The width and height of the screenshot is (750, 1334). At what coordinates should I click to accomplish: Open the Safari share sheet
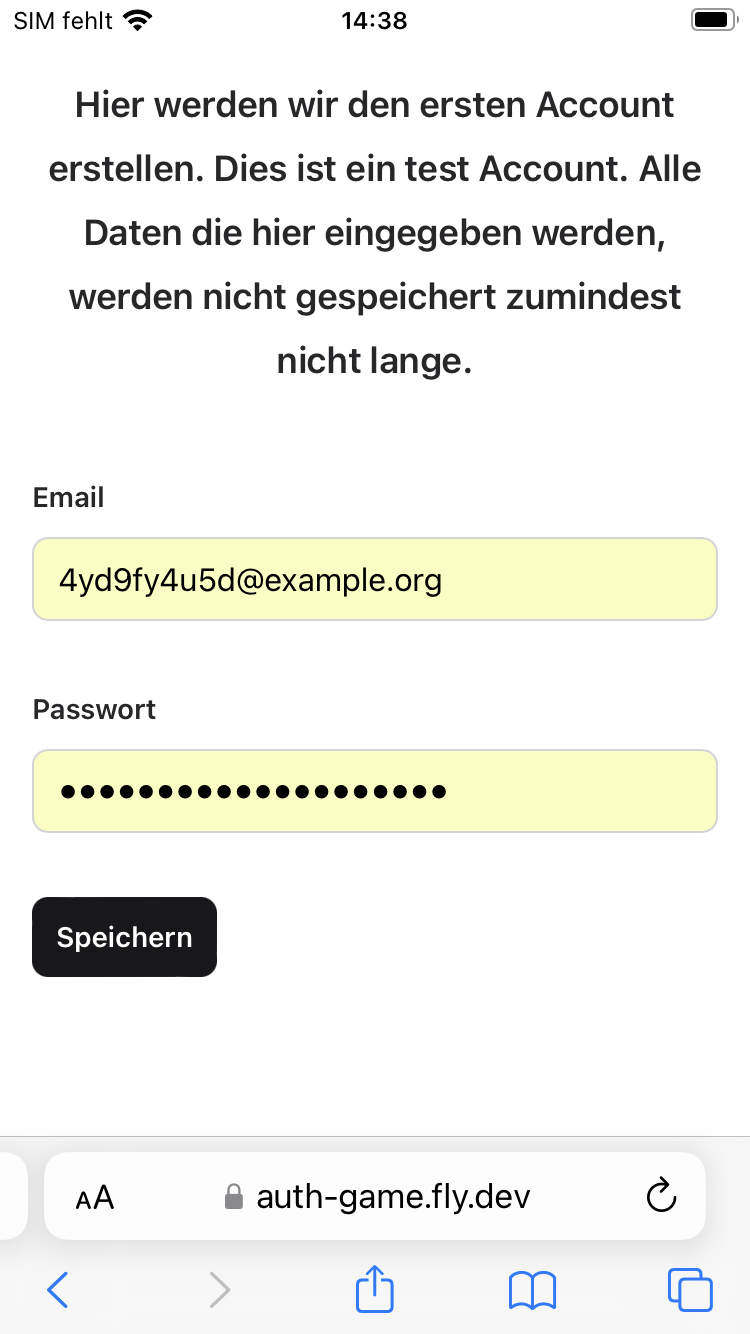(375, 1288)
